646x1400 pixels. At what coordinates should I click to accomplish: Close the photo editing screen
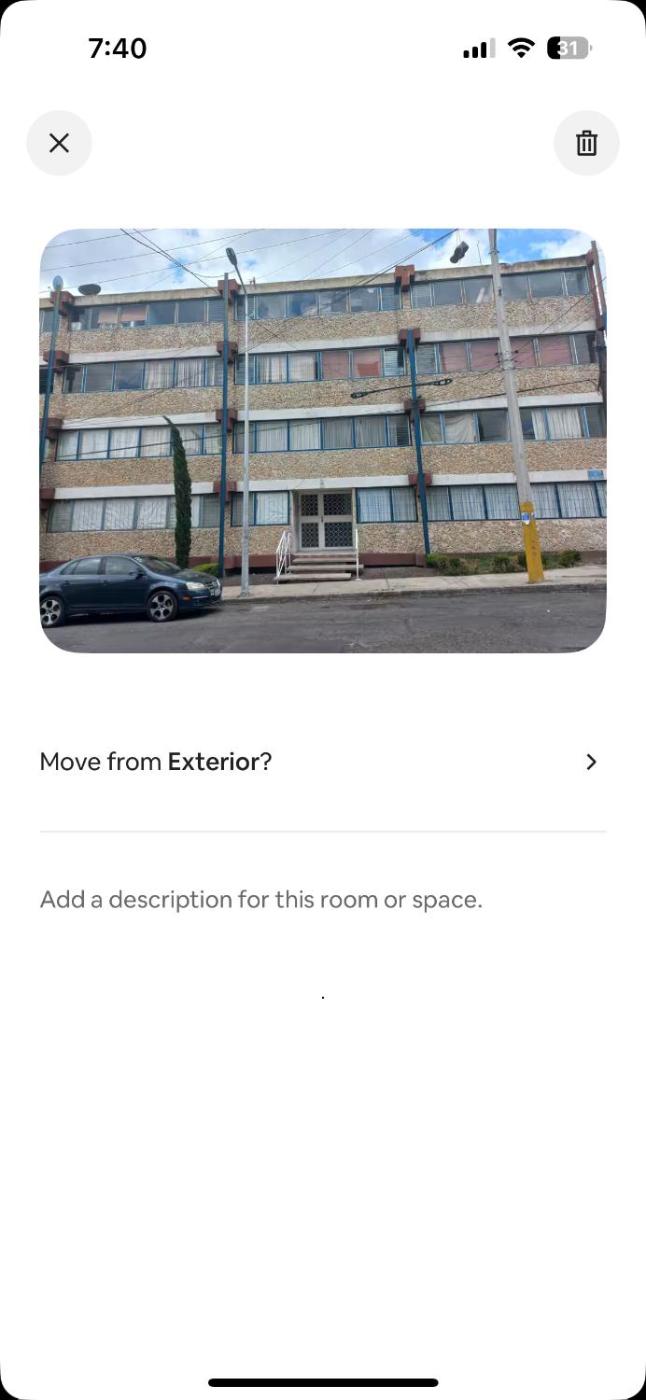tap(59, 143)
